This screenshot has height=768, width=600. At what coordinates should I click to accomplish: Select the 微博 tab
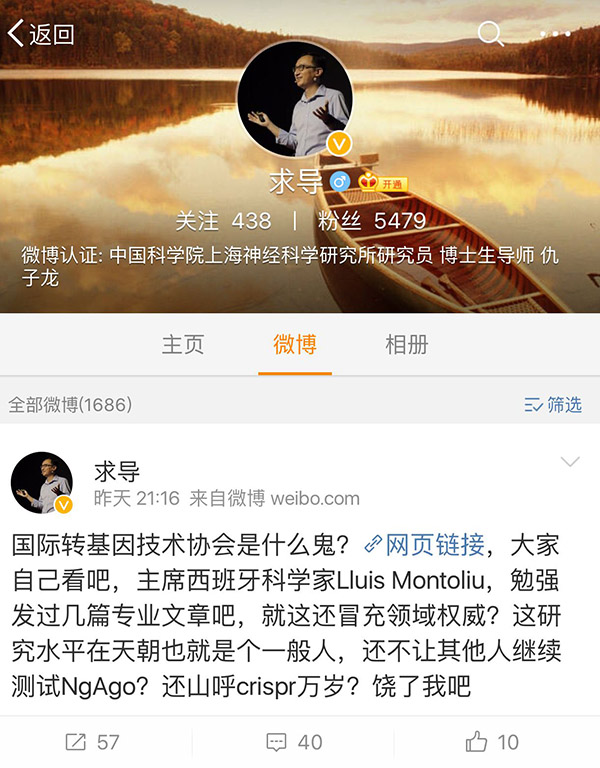(x=295, y=345)
